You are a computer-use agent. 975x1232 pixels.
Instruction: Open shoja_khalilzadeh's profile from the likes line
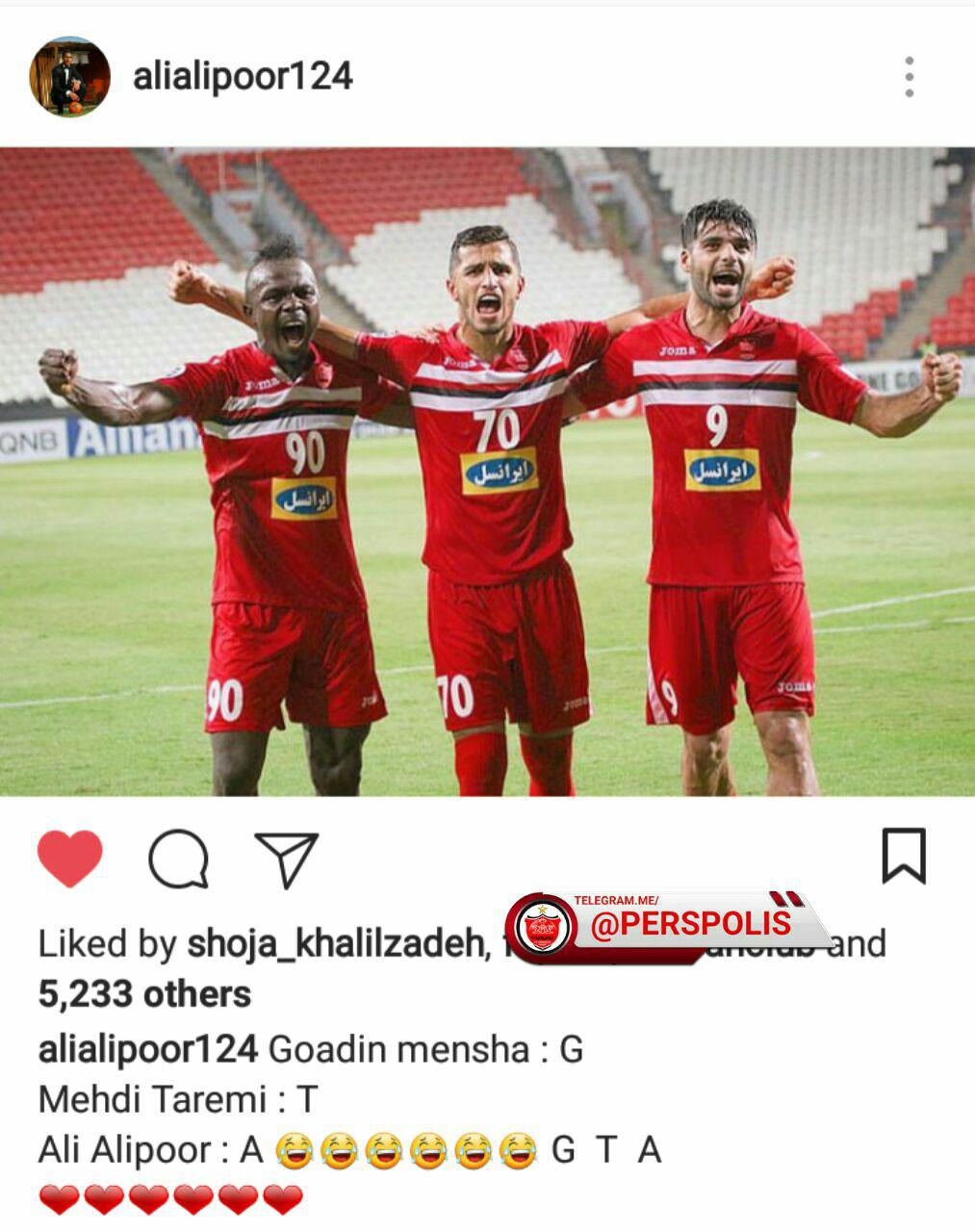334,944
